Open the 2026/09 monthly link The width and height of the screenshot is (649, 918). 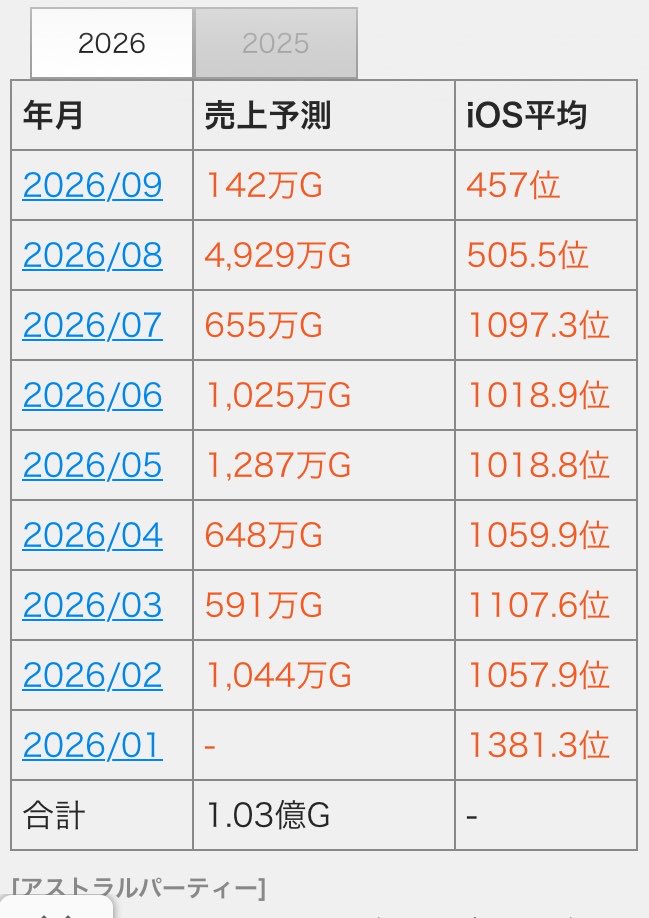92,185
